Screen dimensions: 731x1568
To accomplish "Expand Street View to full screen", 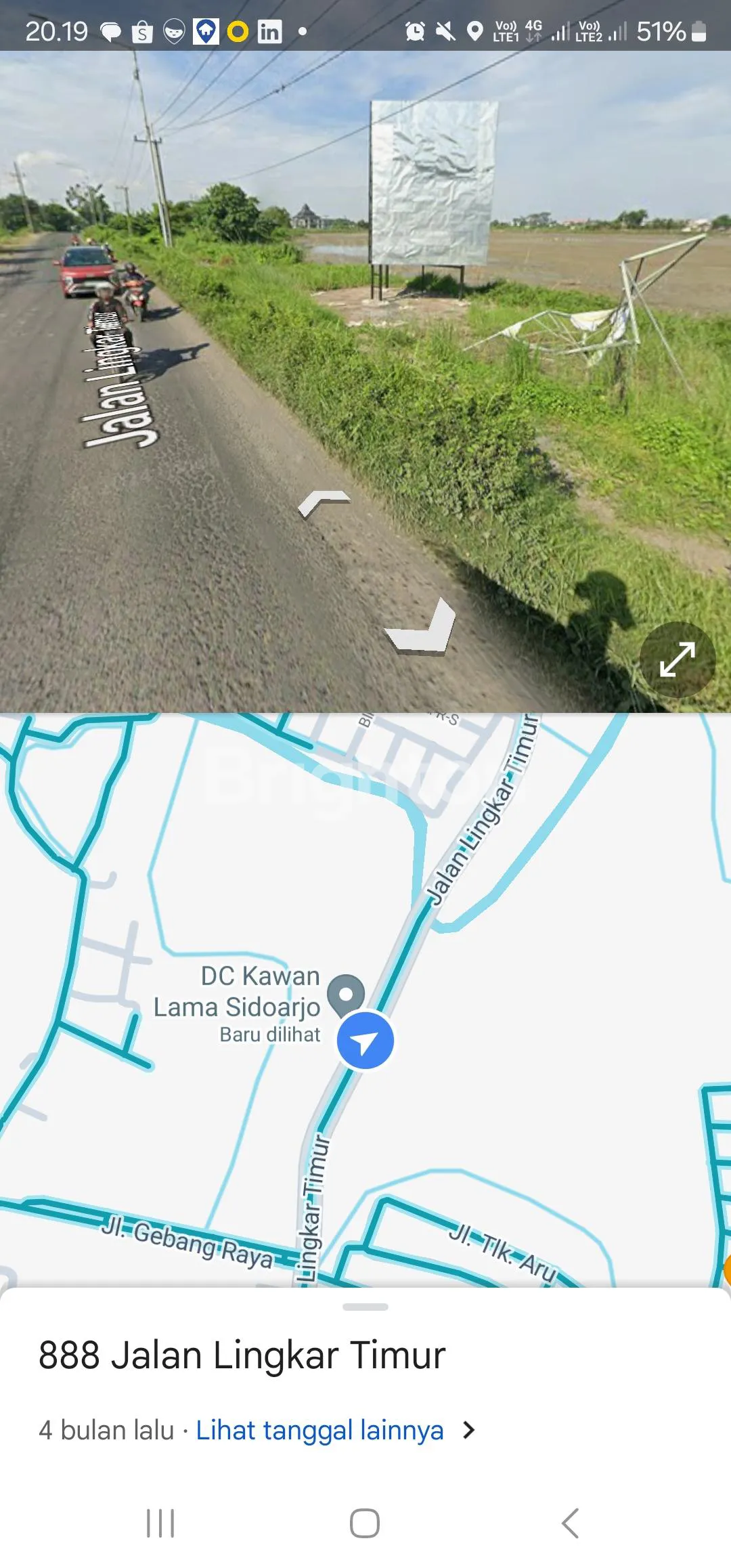I will tap(677, 659).
